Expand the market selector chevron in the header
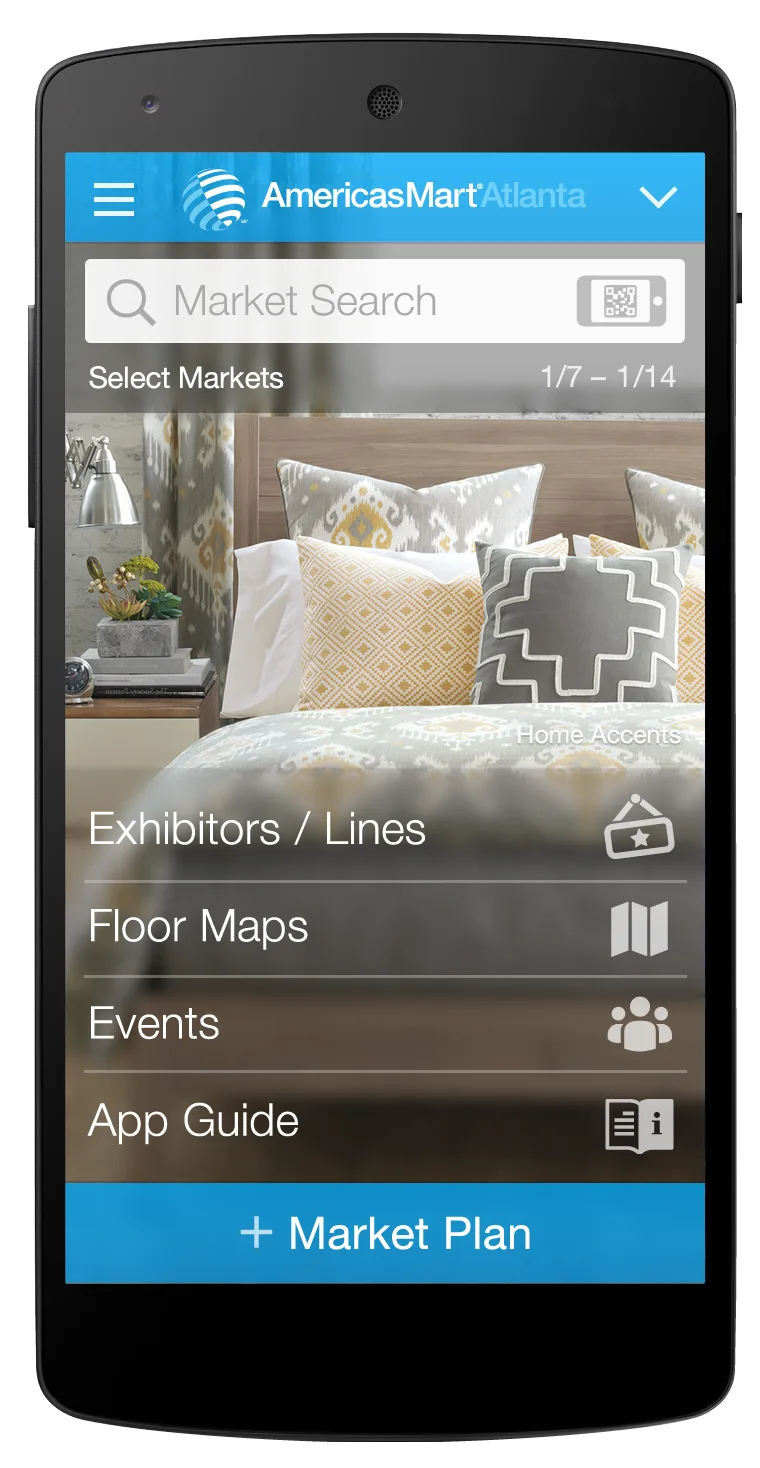The image size is (760, 1468). tap(657, 199)
